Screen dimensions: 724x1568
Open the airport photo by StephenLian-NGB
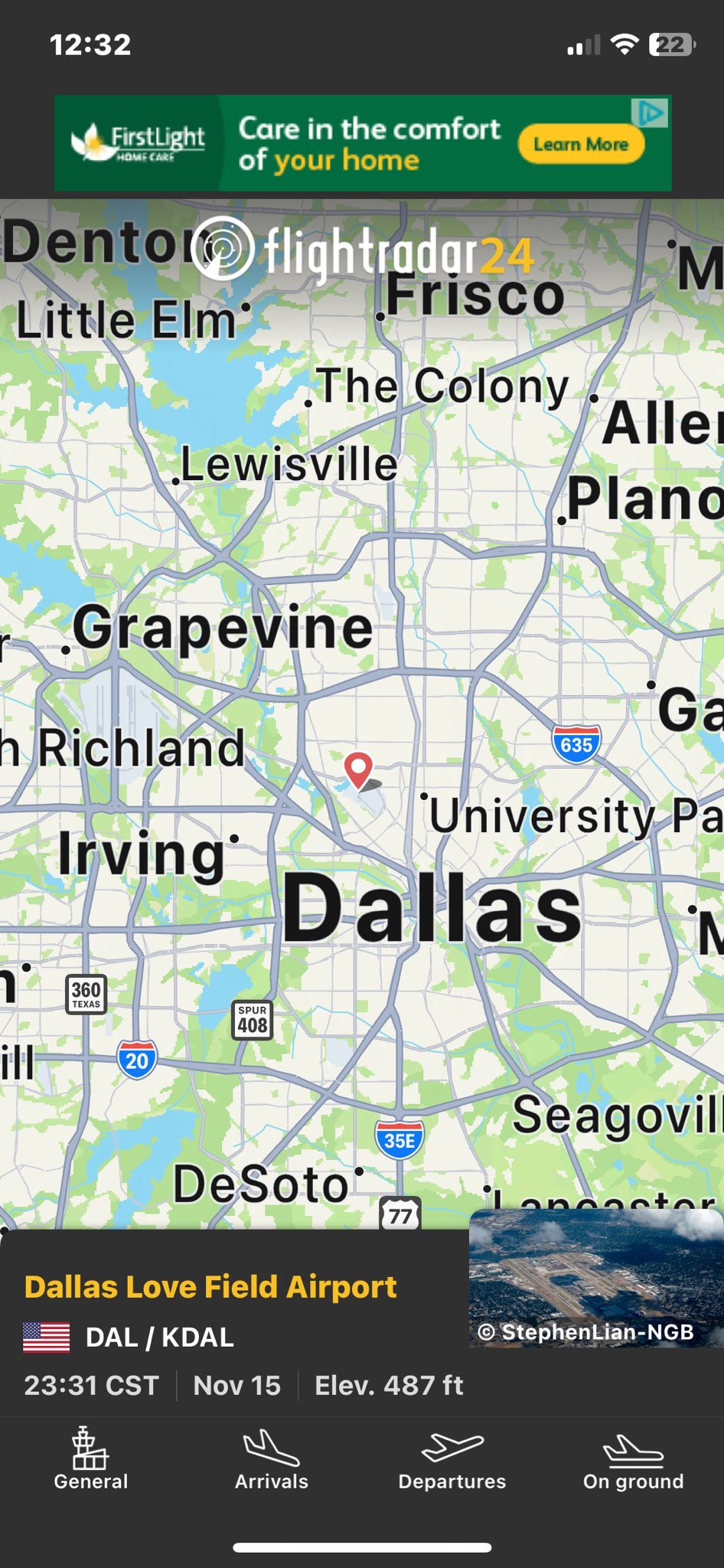point(596,1278)
